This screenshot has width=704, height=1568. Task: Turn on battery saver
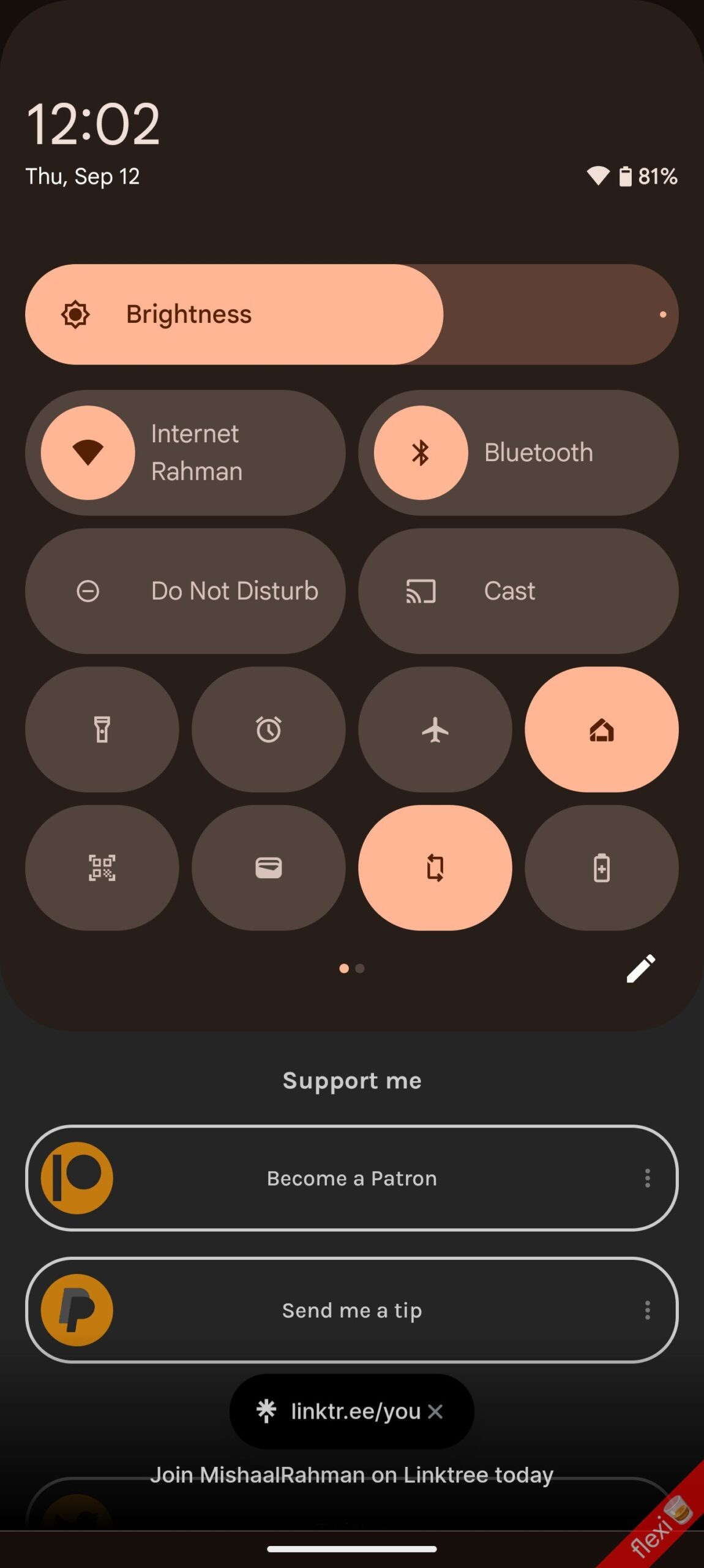[x=602, y=868]
